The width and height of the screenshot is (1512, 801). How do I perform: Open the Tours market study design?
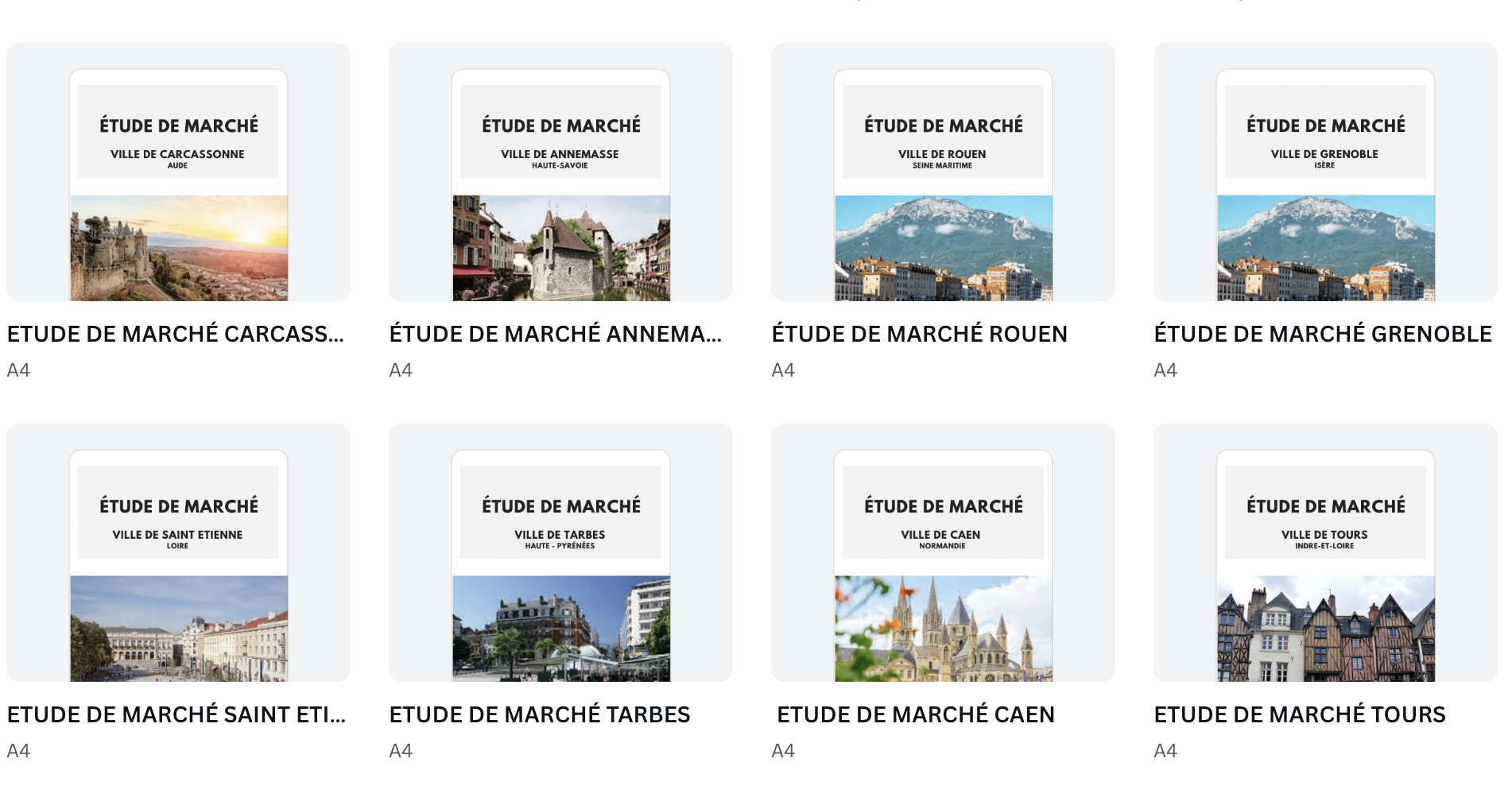click(x=1325, y=553)
